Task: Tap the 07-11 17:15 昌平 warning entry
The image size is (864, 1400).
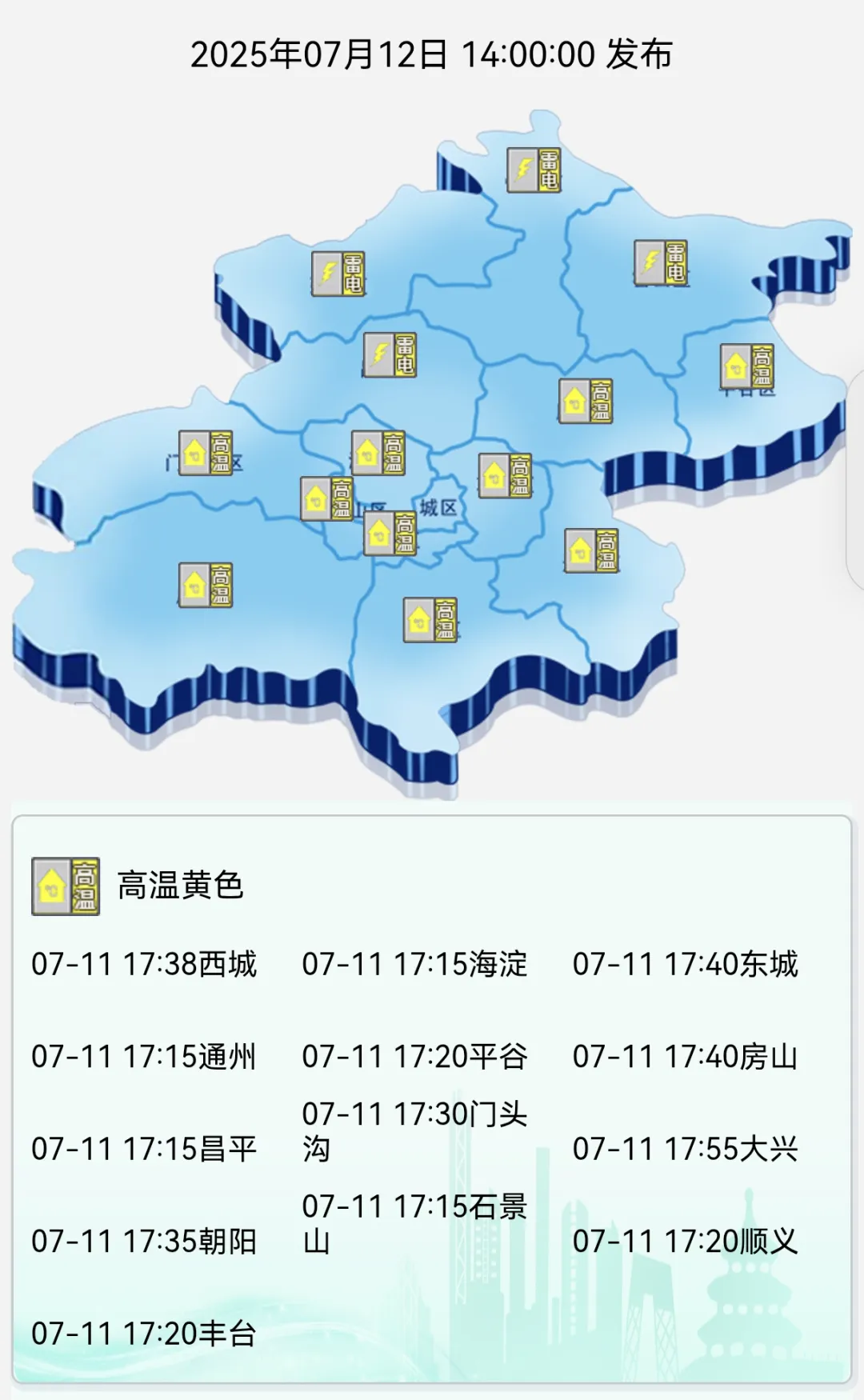Action: point(144,1149)
